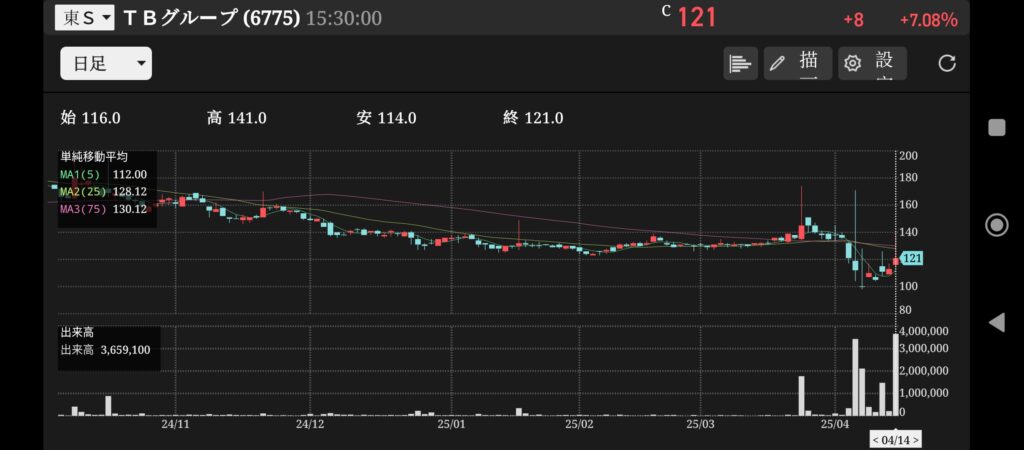Open the 東S market dropdown

pyautogui.click(x=84, y=17)
